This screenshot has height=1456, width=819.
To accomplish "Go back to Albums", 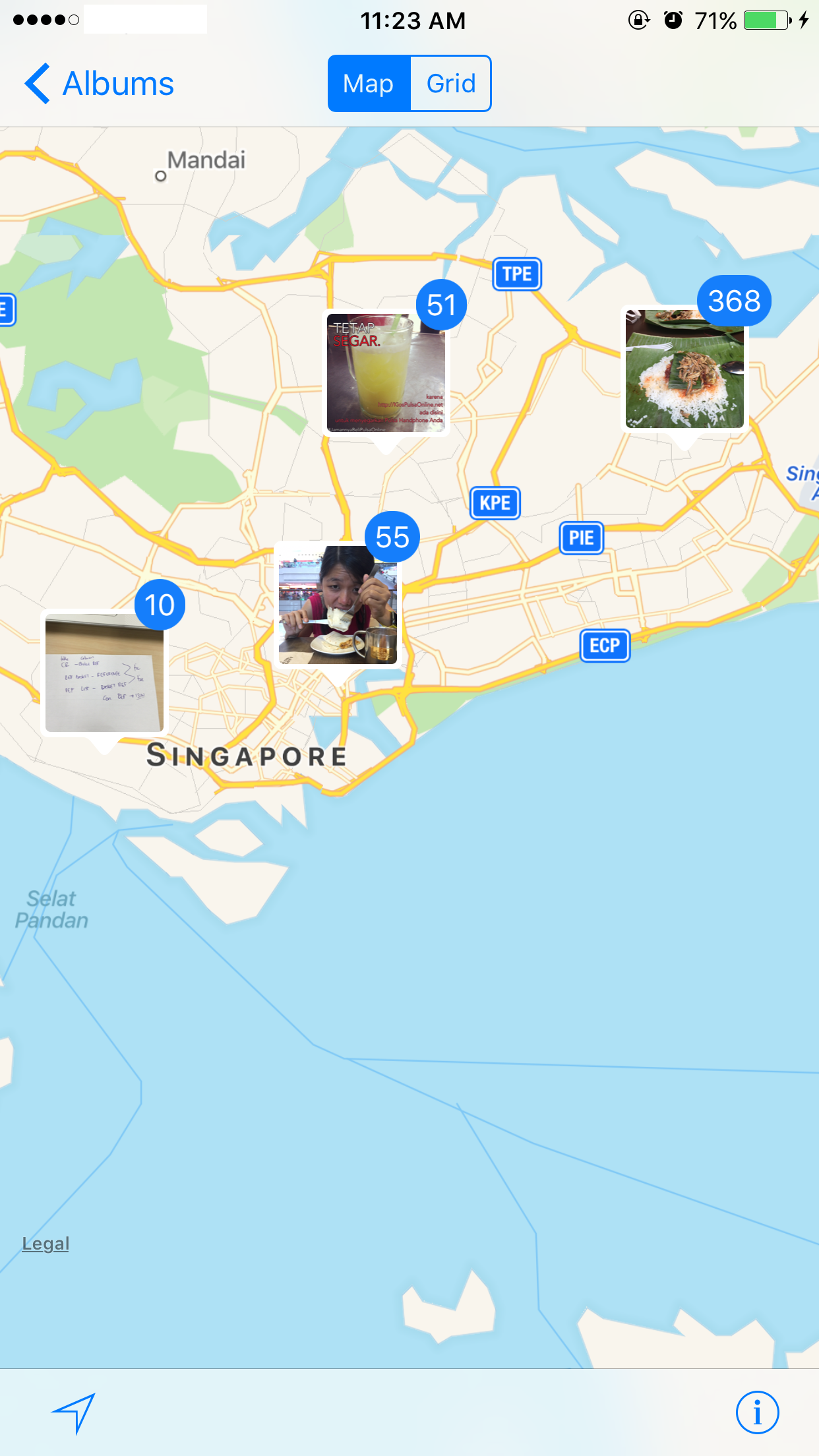I will point(99,84).
